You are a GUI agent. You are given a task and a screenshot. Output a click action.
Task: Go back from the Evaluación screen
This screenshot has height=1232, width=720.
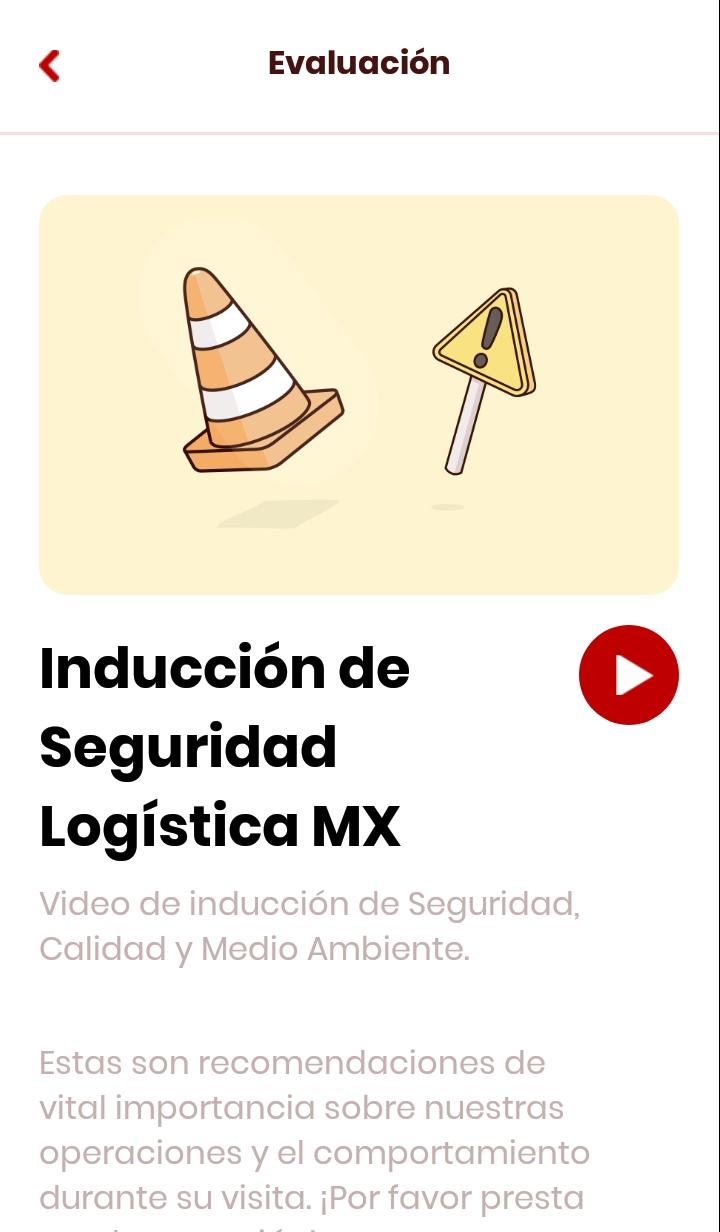click(49, 66)
